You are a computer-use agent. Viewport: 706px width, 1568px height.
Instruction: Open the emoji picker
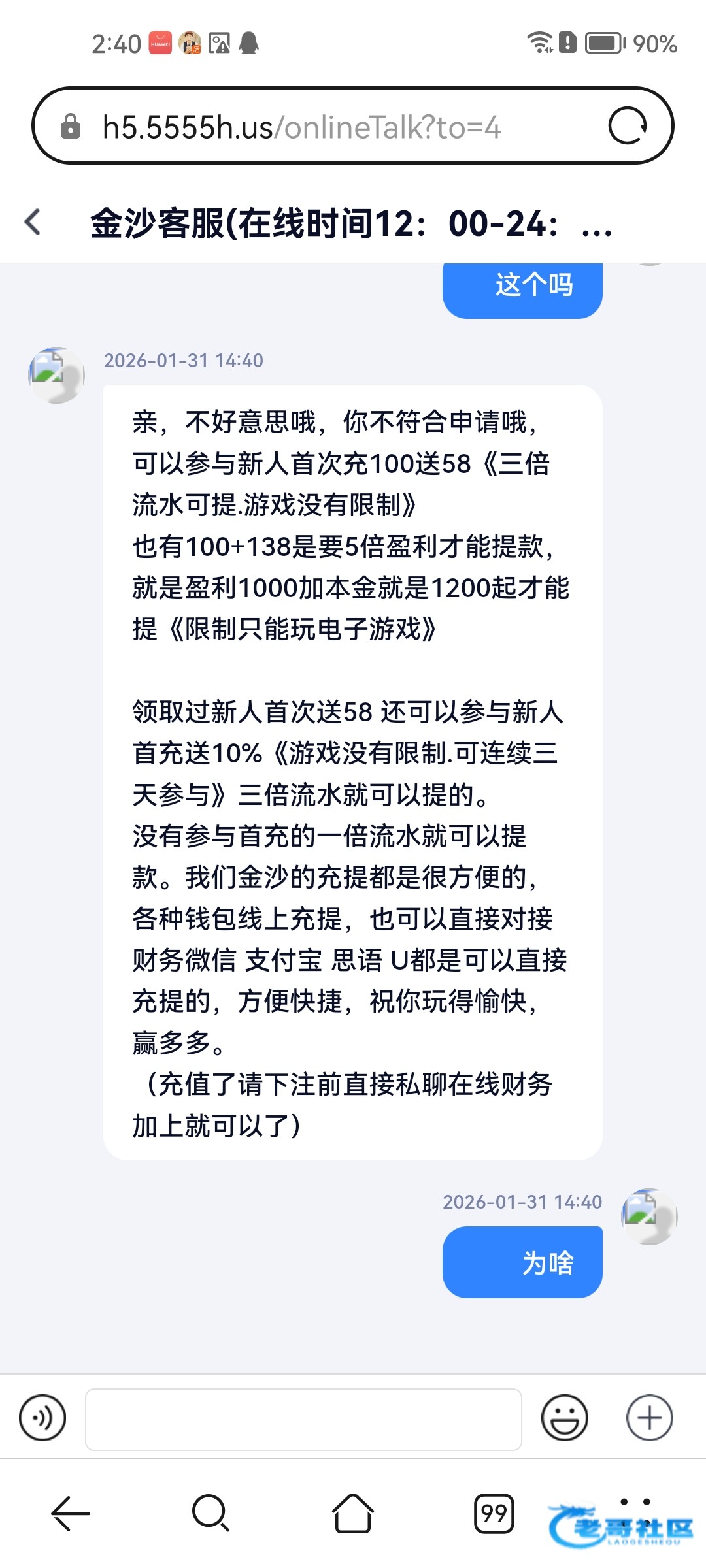click(564, 1418)
